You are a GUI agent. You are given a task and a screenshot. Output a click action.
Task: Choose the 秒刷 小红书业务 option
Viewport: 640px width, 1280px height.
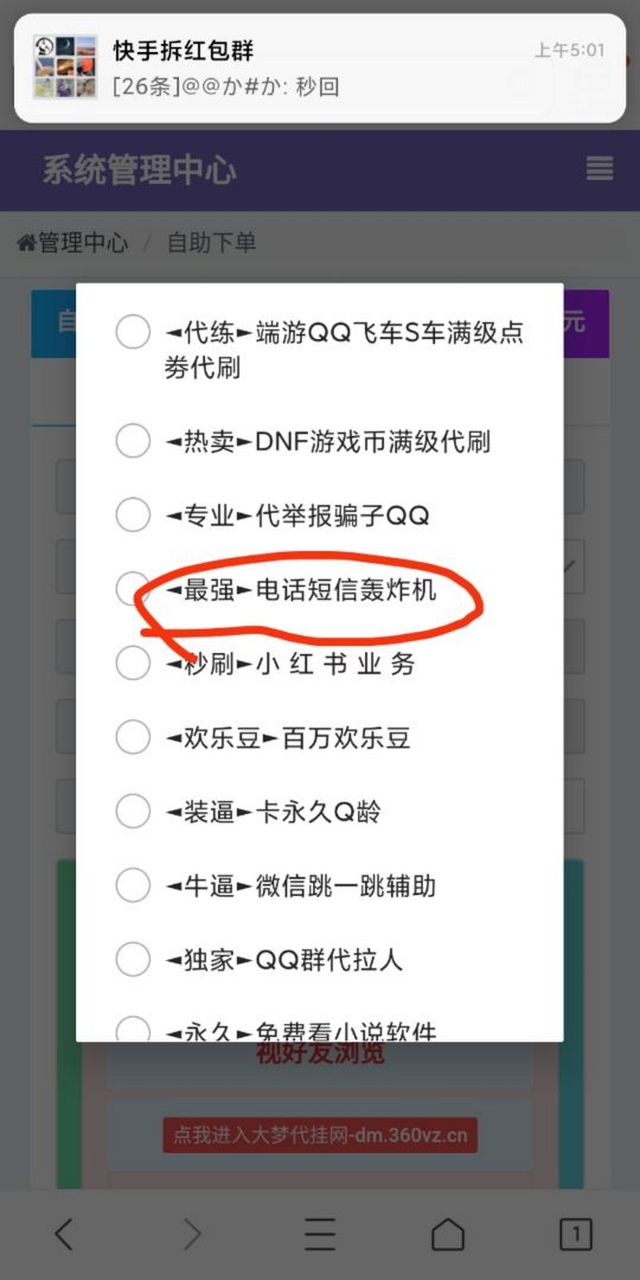(x=133, y=663)
